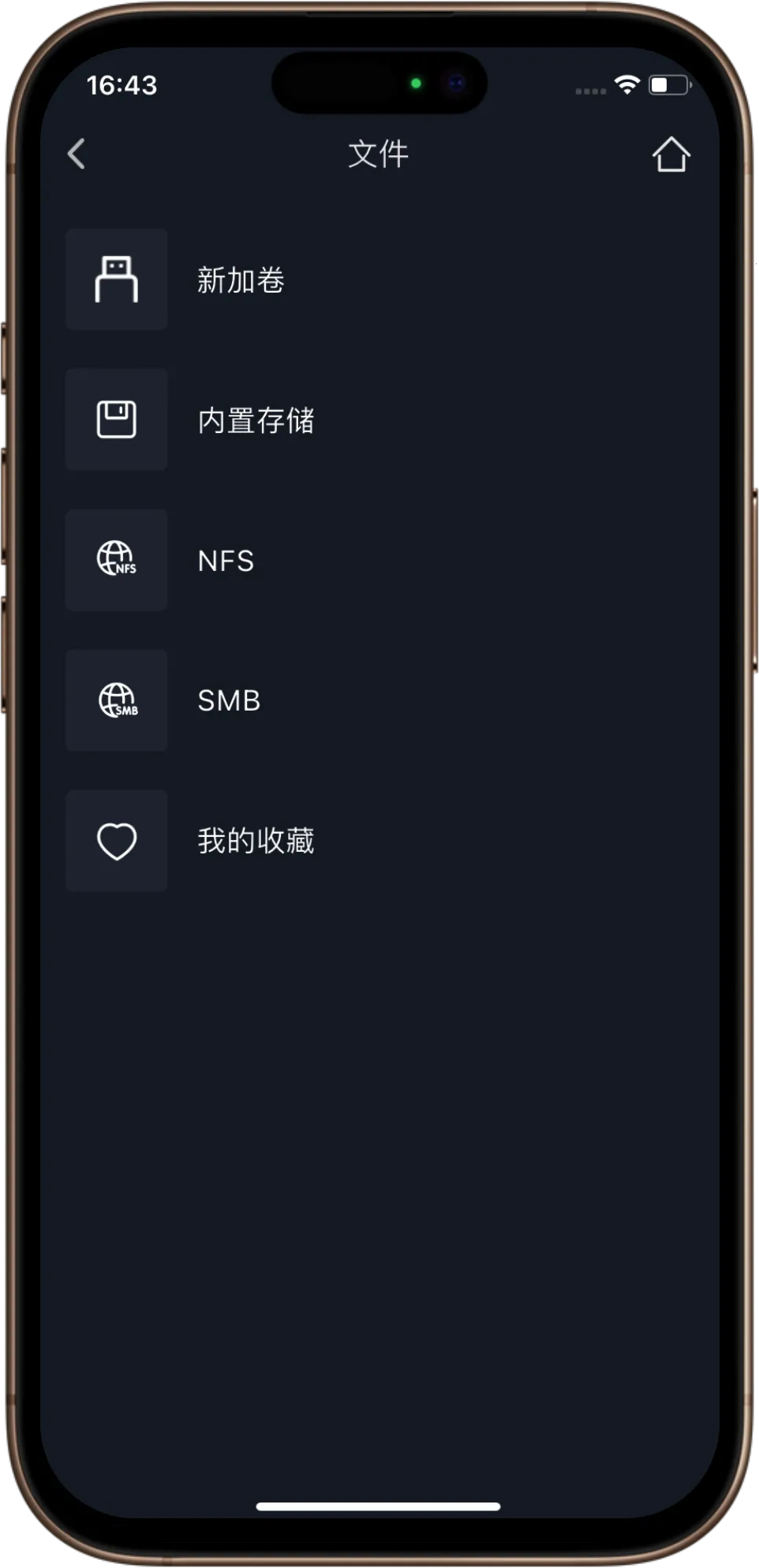Tap the back chevron to go back
The width and height of the screenshot is (759, 1568).
[x=77, y=155]
